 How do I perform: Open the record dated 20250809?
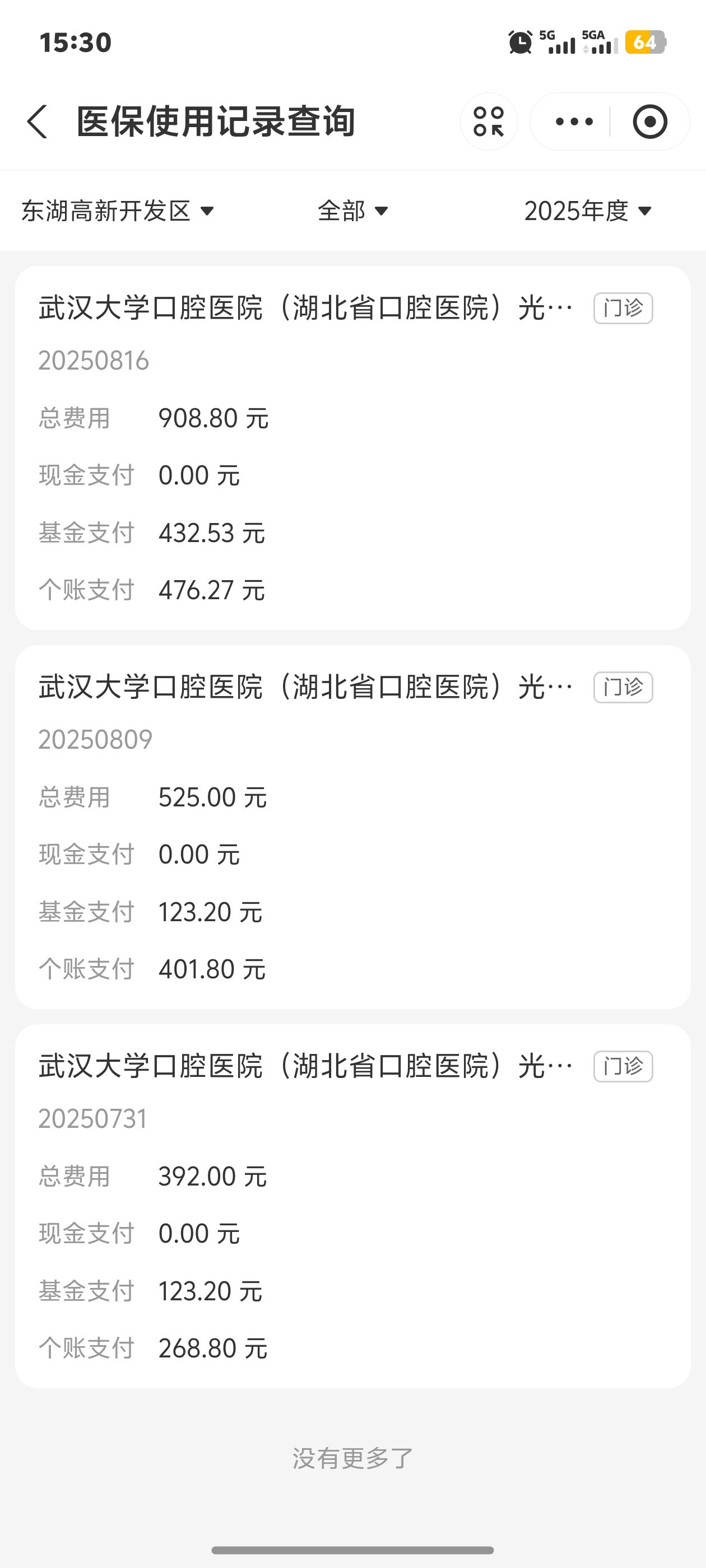coord(352,827)
